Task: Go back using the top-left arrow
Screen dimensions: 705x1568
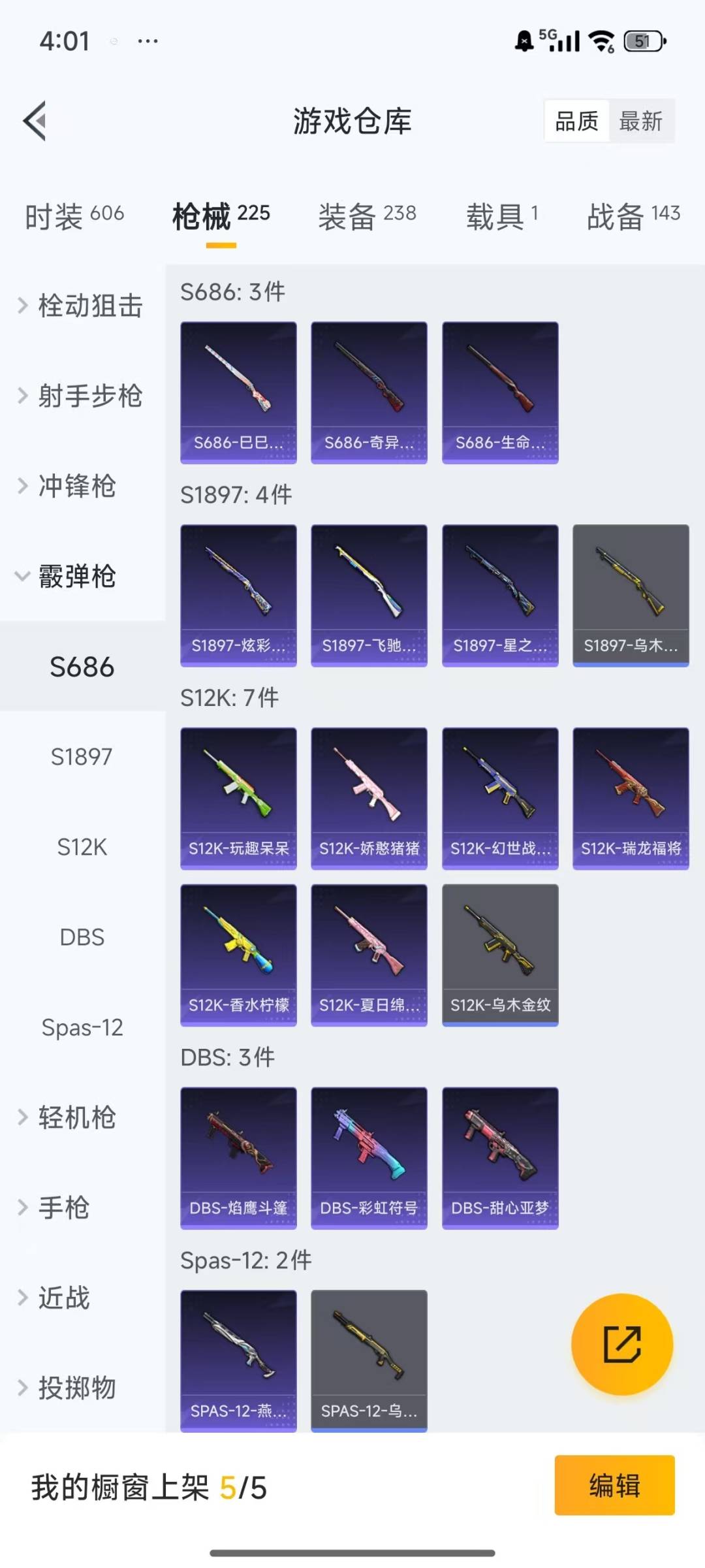Action: (x=35, y=121)
